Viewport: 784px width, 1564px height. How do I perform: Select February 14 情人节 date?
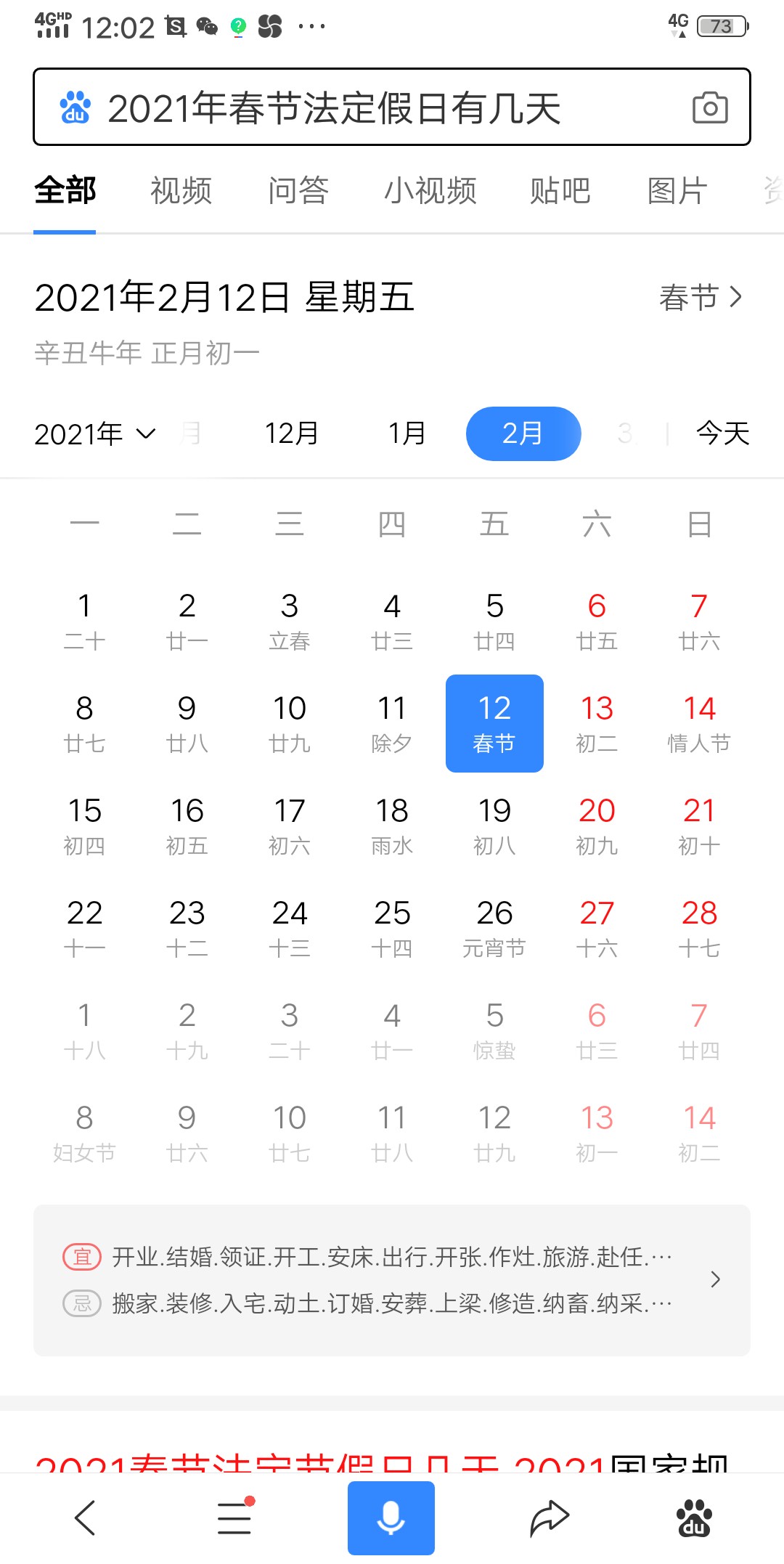(699, 723)
